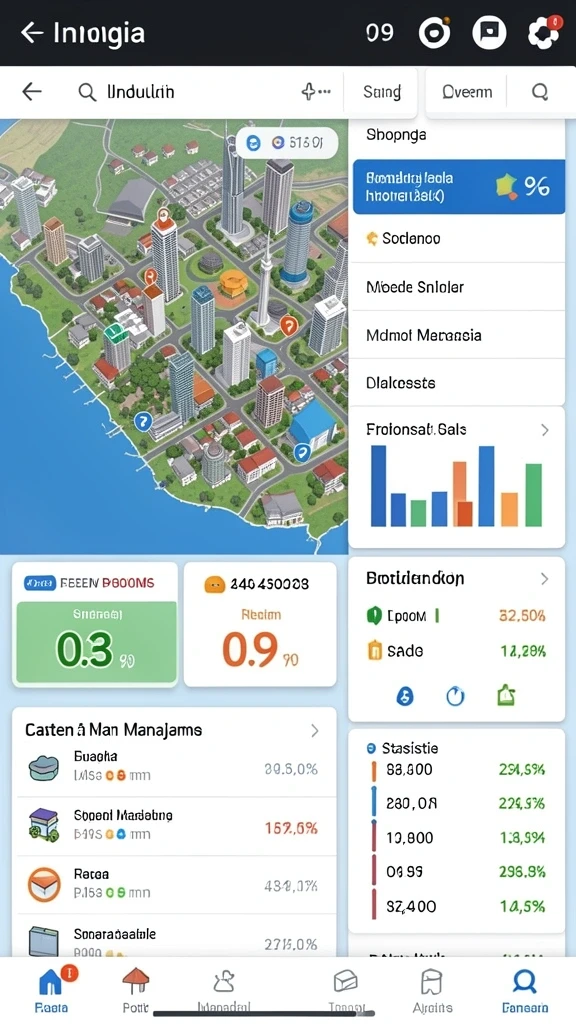Expand the Froionsat Sals chart card
Screen dimensions: 576x1024
point(545,430)
